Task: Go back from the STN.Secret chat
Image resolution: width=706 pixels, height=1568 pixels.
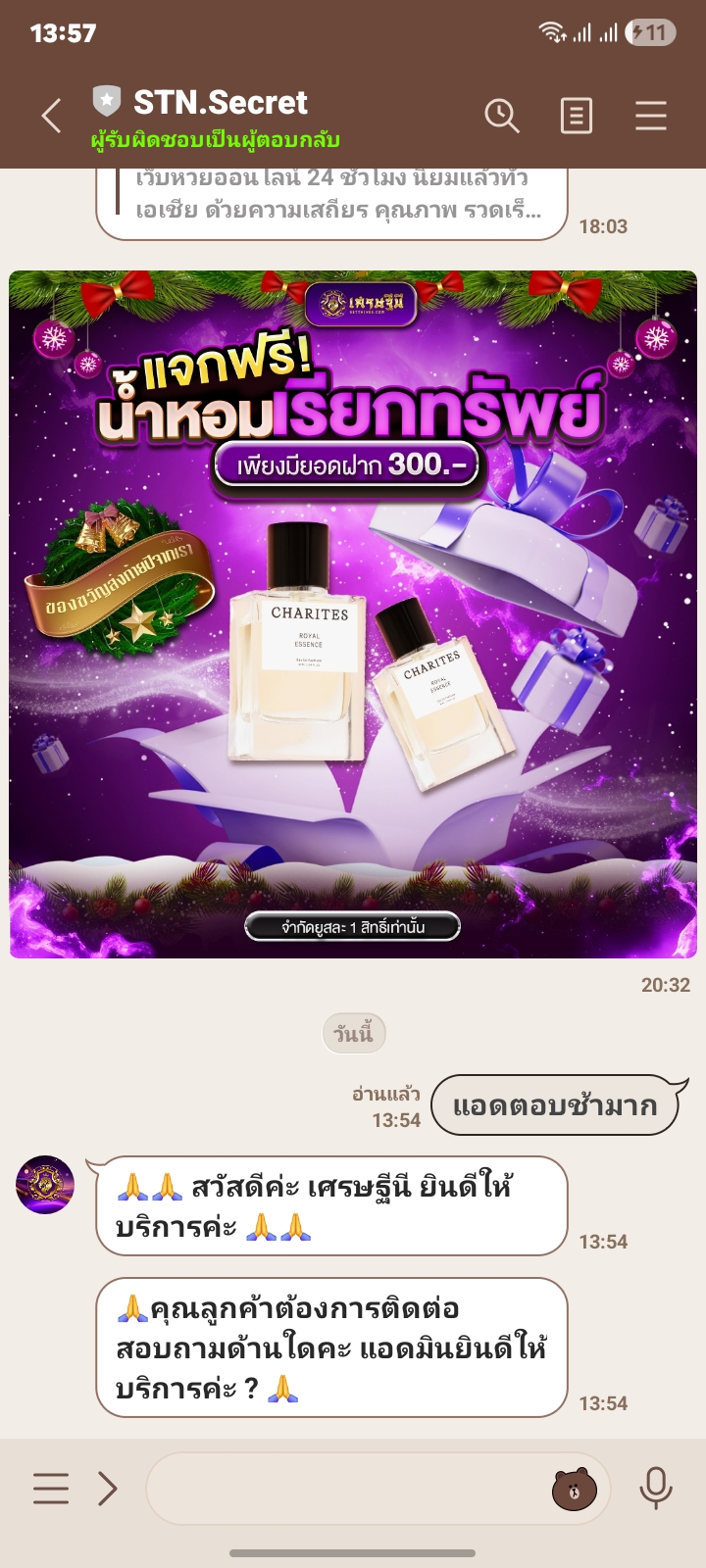Action: (x=52, y=116)
